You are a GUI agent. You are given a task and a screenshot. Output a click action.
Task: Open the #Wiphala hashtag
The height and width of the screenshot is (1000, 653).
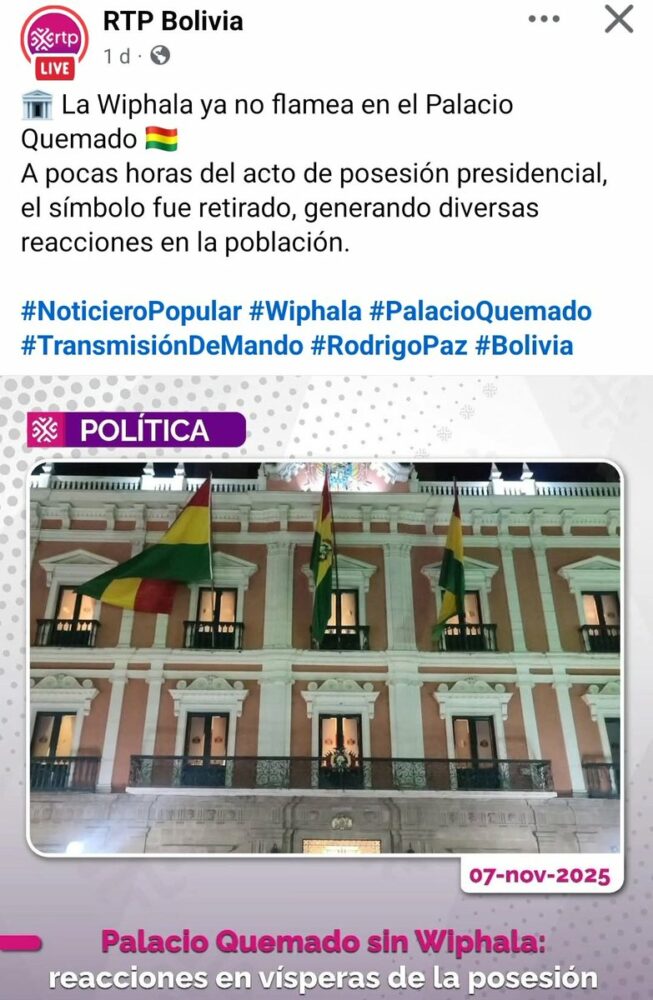[305, 311]
